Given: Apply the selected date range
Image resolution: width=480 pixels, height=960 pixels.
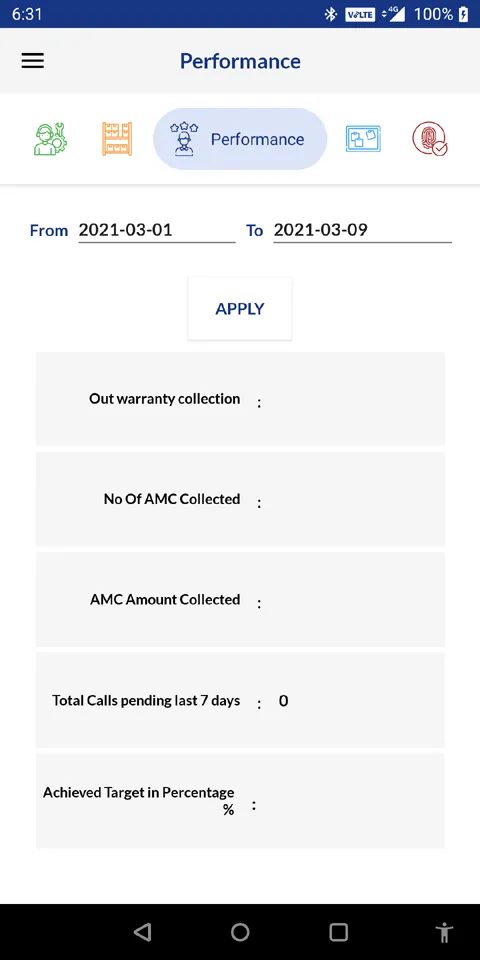Looking at the screenshot, I should [240, 309].
